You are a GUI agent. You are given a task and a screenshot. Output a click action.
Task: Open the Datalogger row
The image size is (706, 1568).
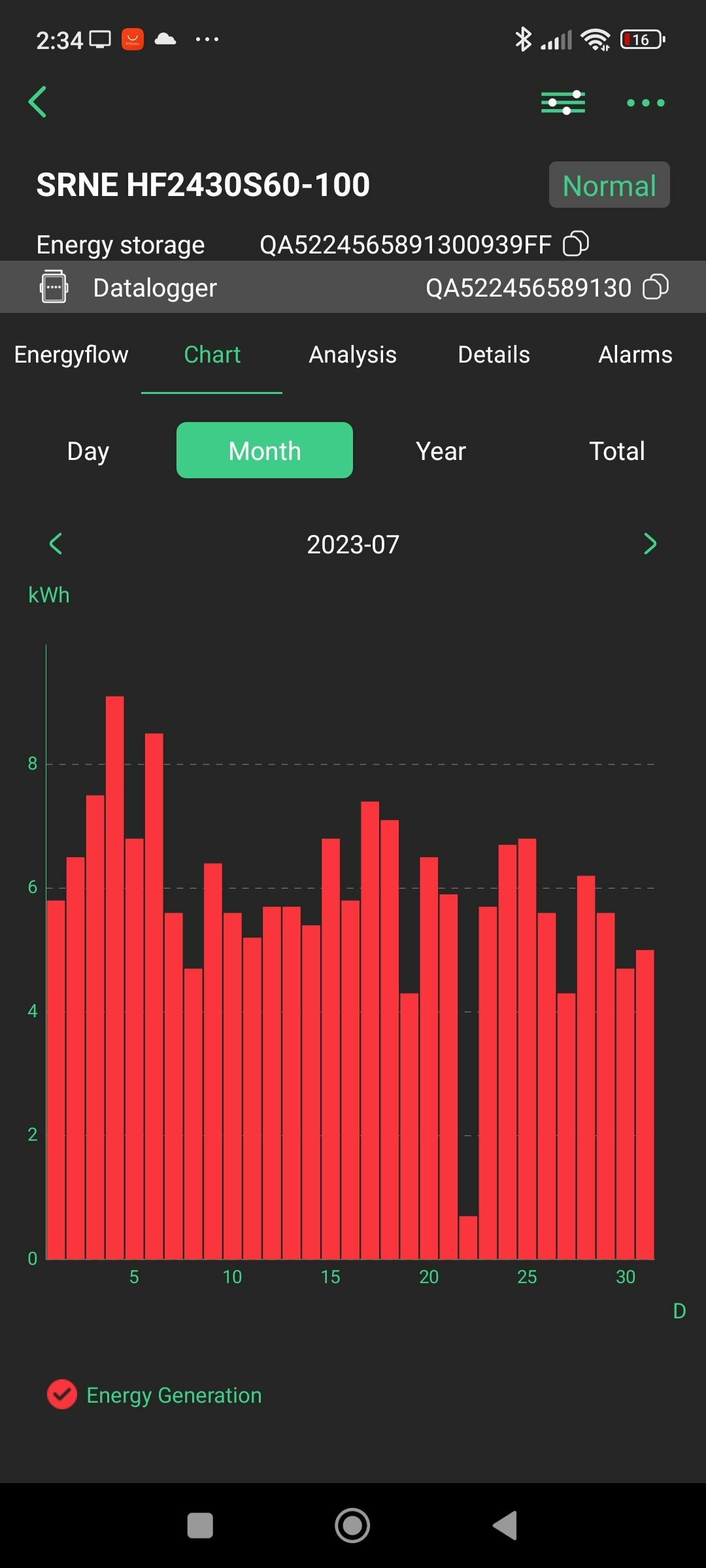coord(353,287)
